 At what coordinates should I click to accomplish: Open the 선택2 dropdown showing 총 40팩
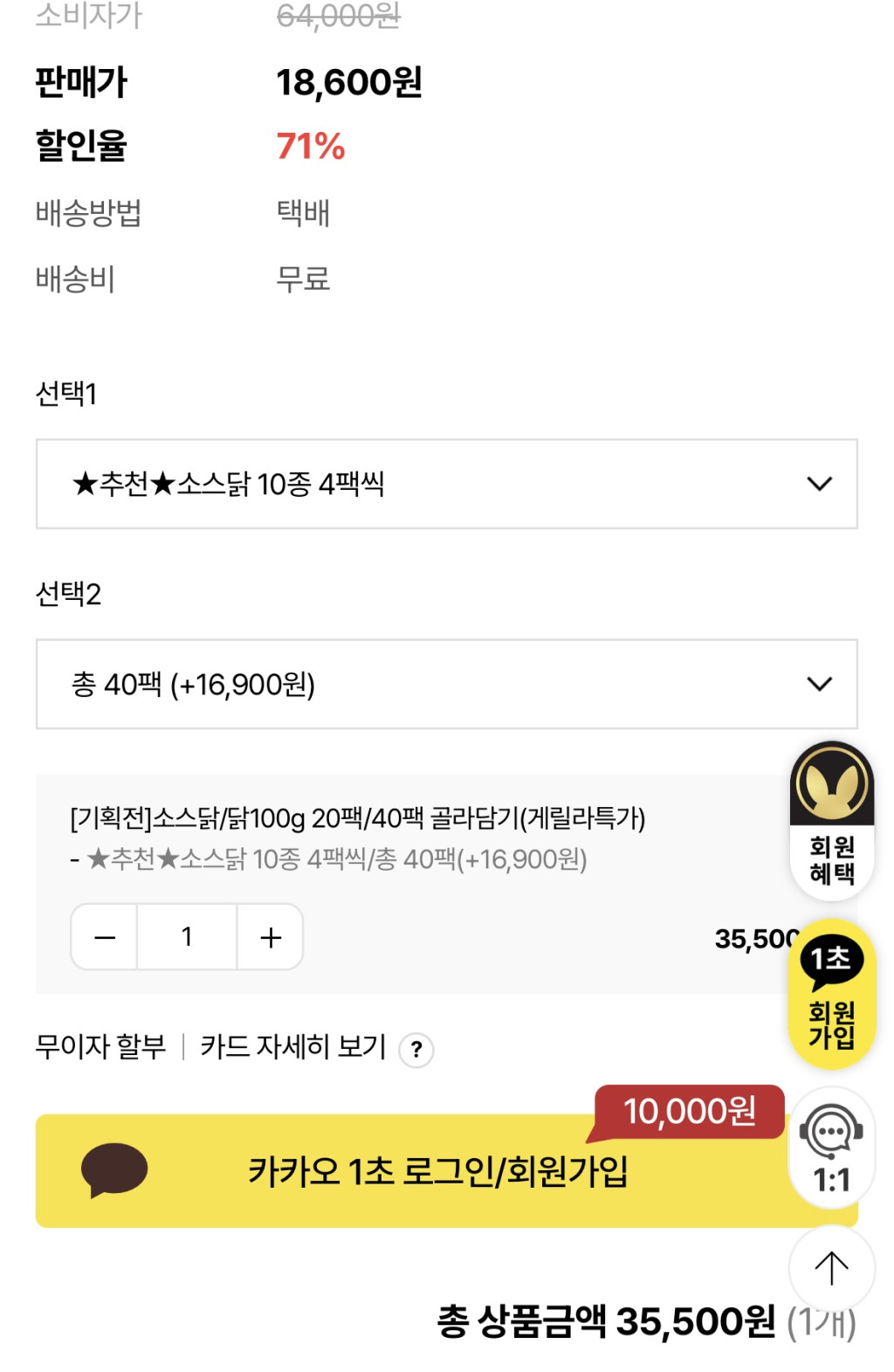(446, 684)
